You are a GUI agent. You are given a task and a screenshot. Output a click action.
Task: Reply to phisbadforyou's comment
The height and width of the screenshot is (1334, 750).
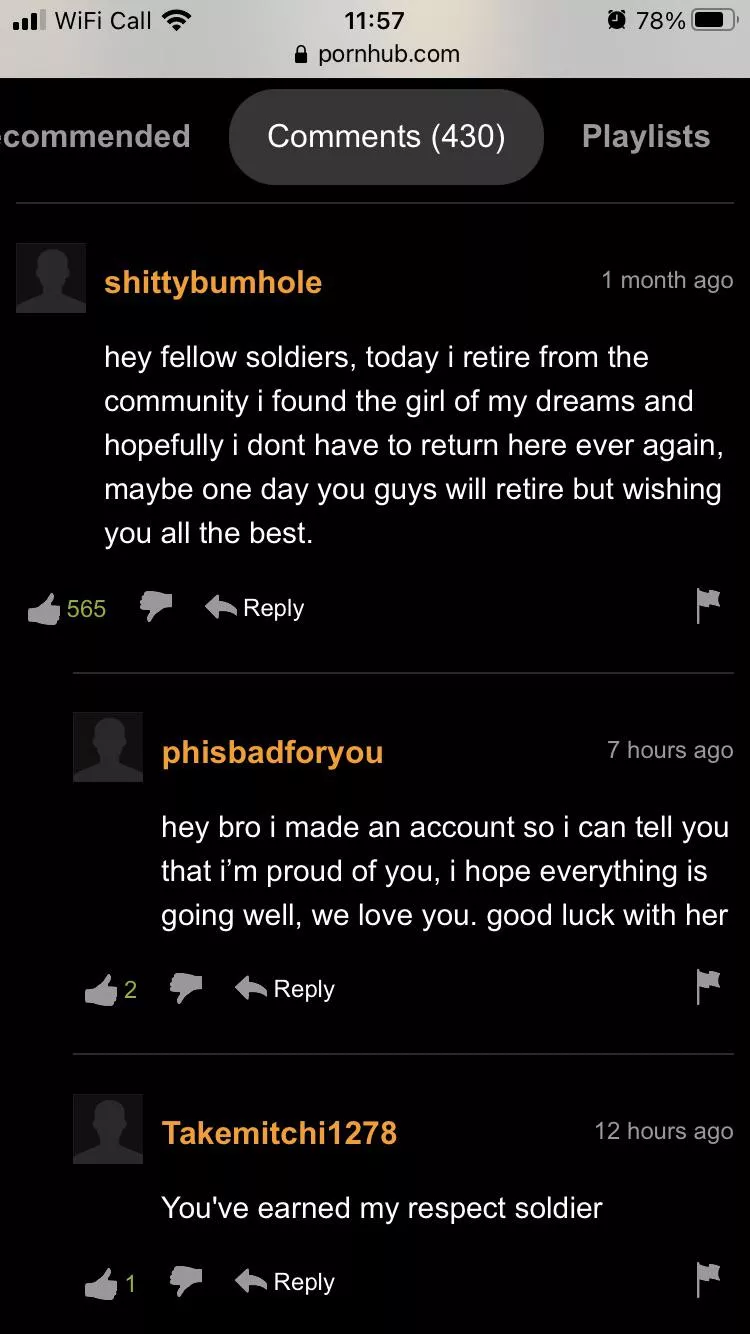point(285,989)
